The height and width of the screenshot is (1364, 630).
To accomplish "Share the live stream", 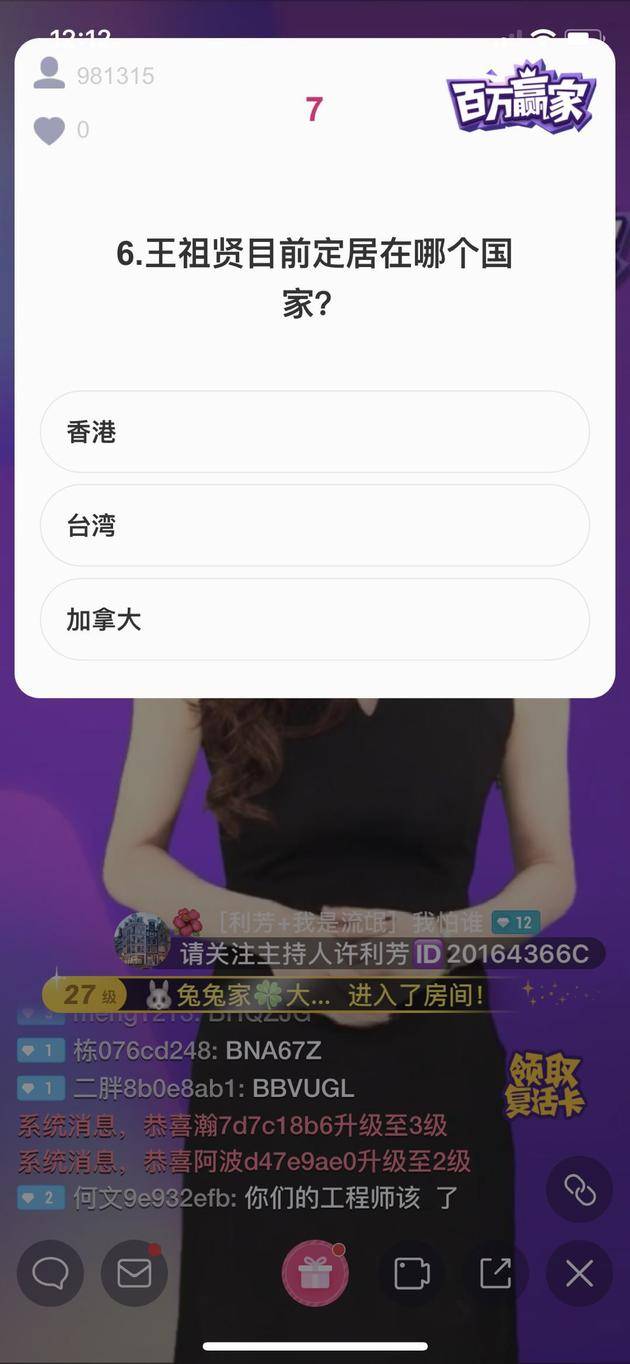I will (x=495, y=1273).
